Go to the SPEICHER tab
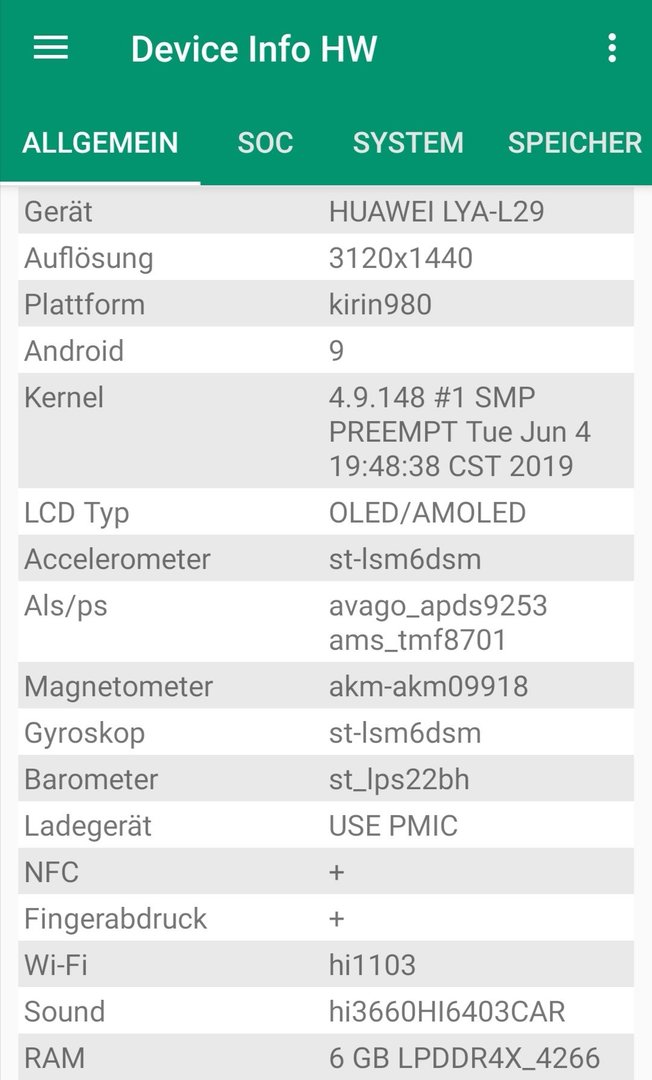This screenshot has width=652, height=1080. click(574, 143)
